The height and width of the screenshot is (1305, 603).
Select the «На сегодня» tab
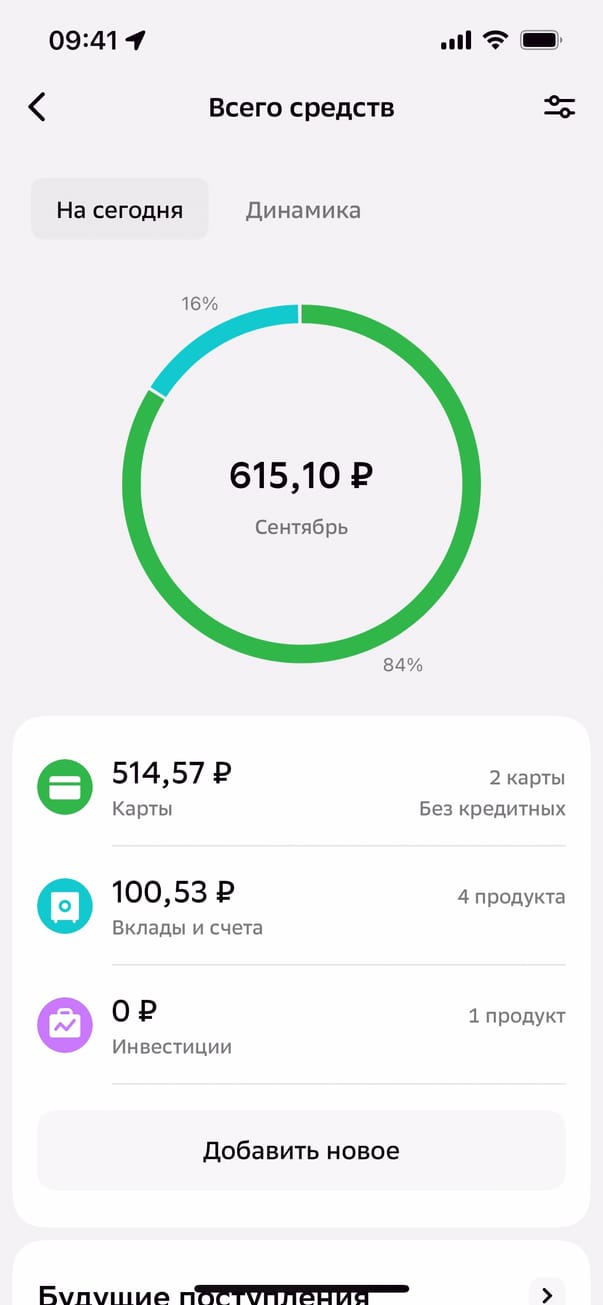(119, 210)
